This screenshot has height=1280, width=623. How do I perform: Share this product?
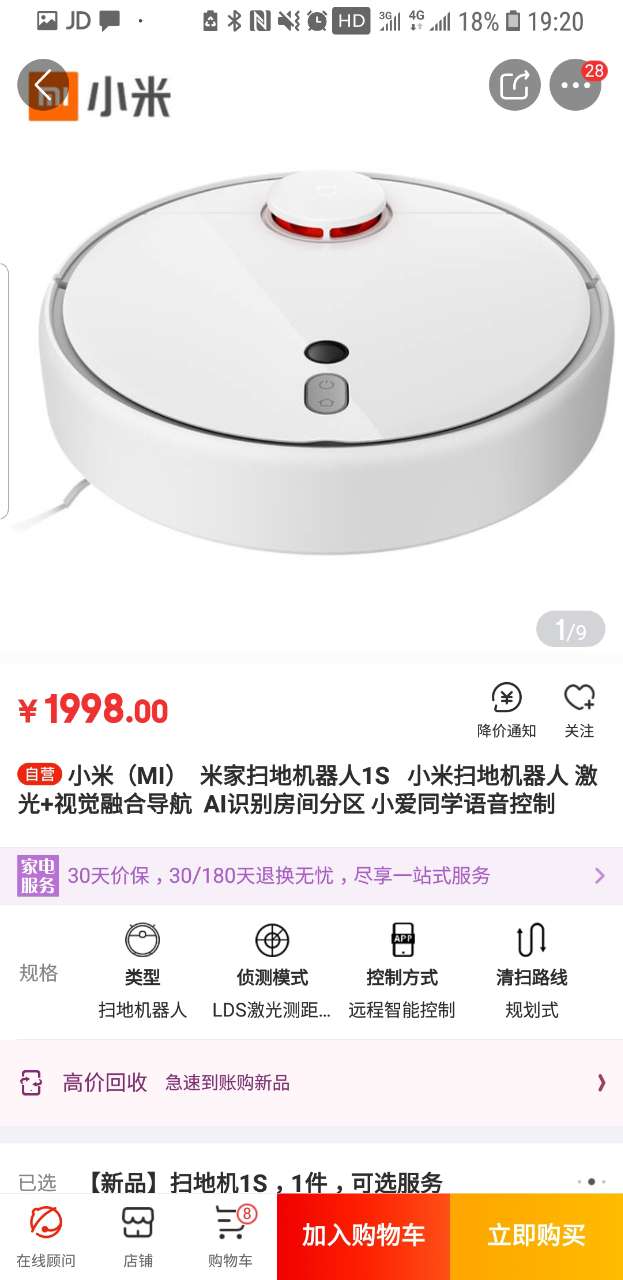[514, 86]
